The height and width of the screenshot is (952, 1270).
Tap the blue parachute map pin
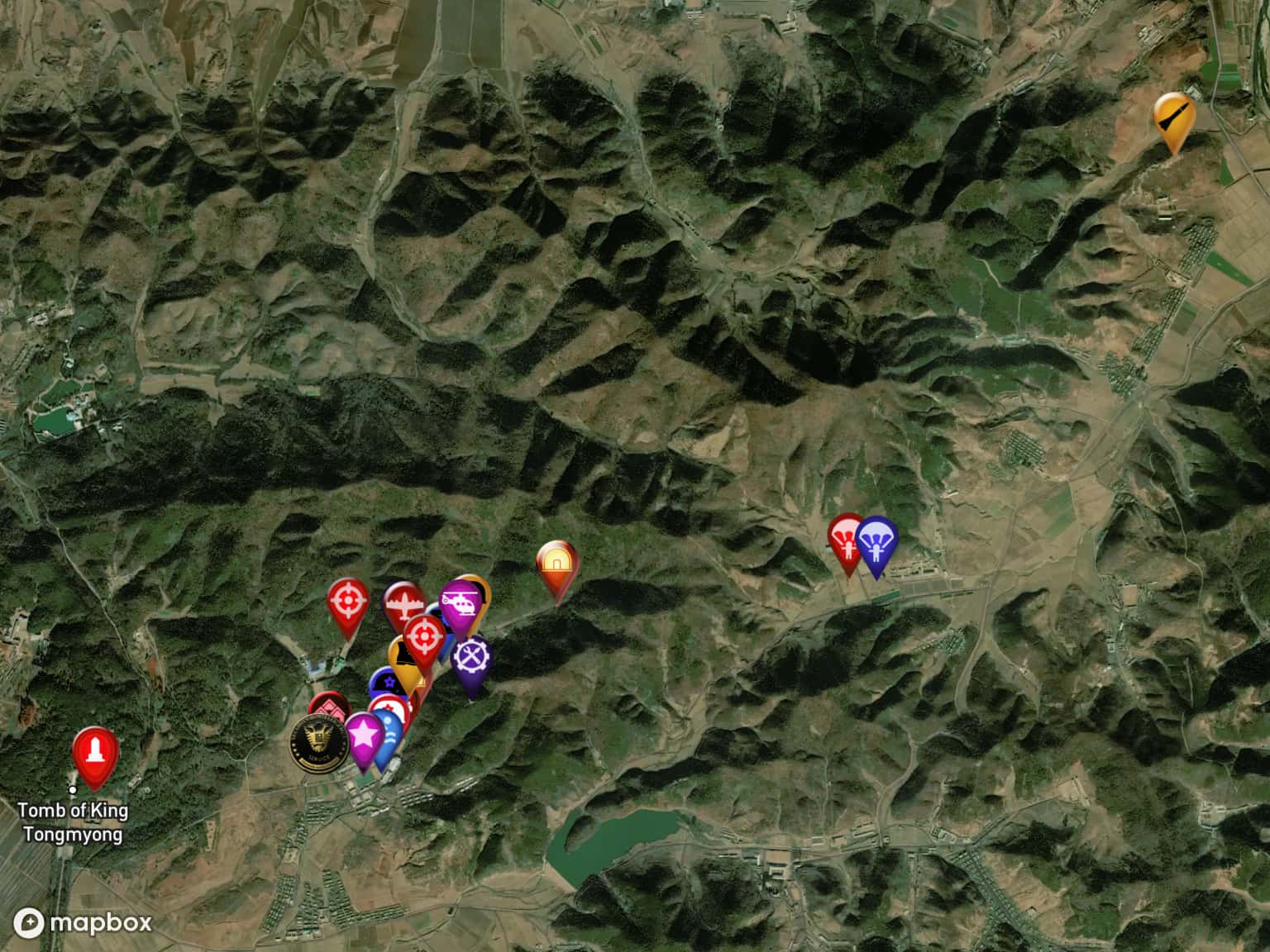click(877, 540)
